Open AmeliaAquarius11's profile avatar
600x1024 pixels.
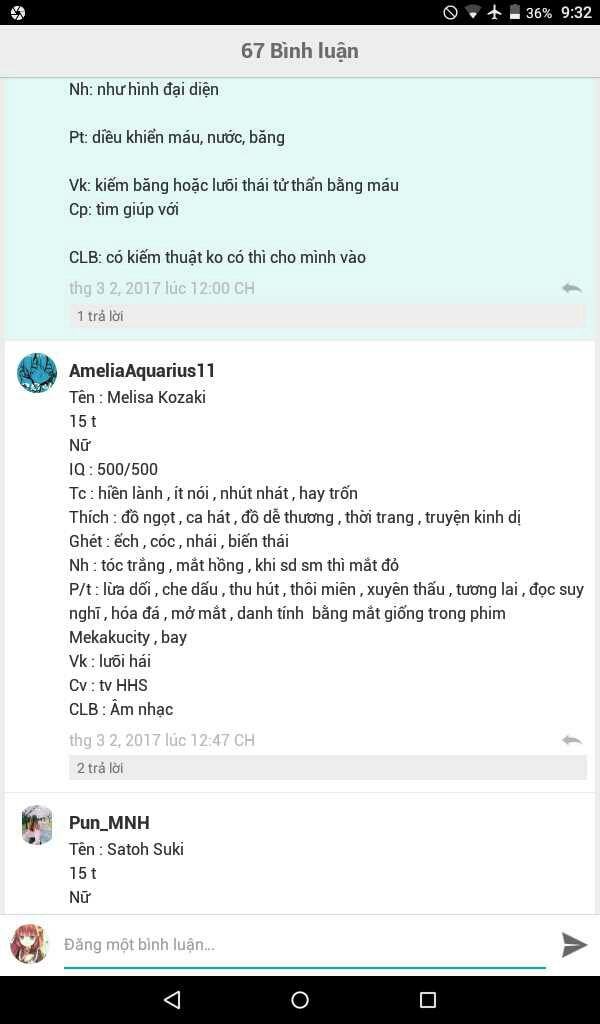pyautogui.click(x=37, y=373)
